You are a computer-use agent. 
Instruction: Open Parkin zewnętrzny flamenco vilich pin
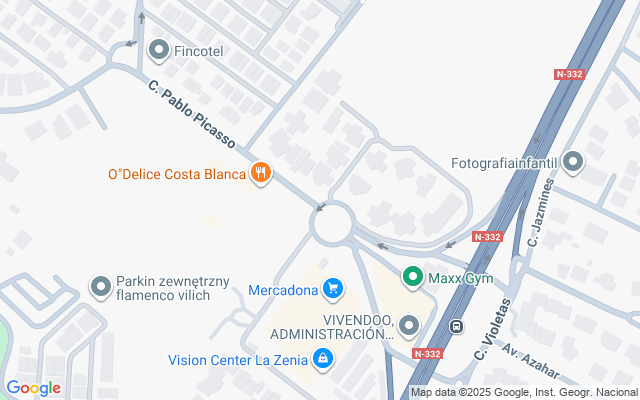pos(101,288)
